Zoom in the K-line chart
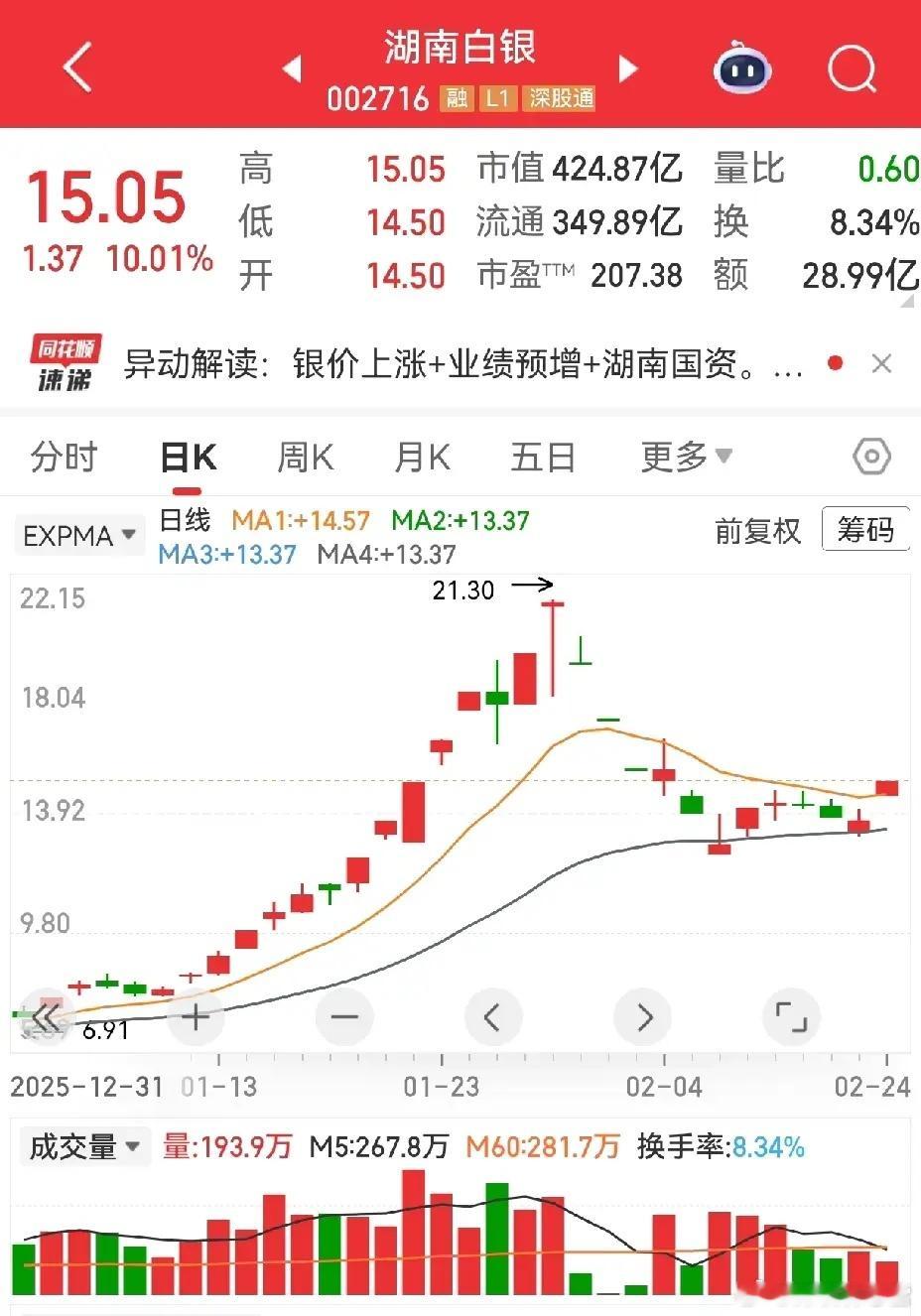 196,1017
